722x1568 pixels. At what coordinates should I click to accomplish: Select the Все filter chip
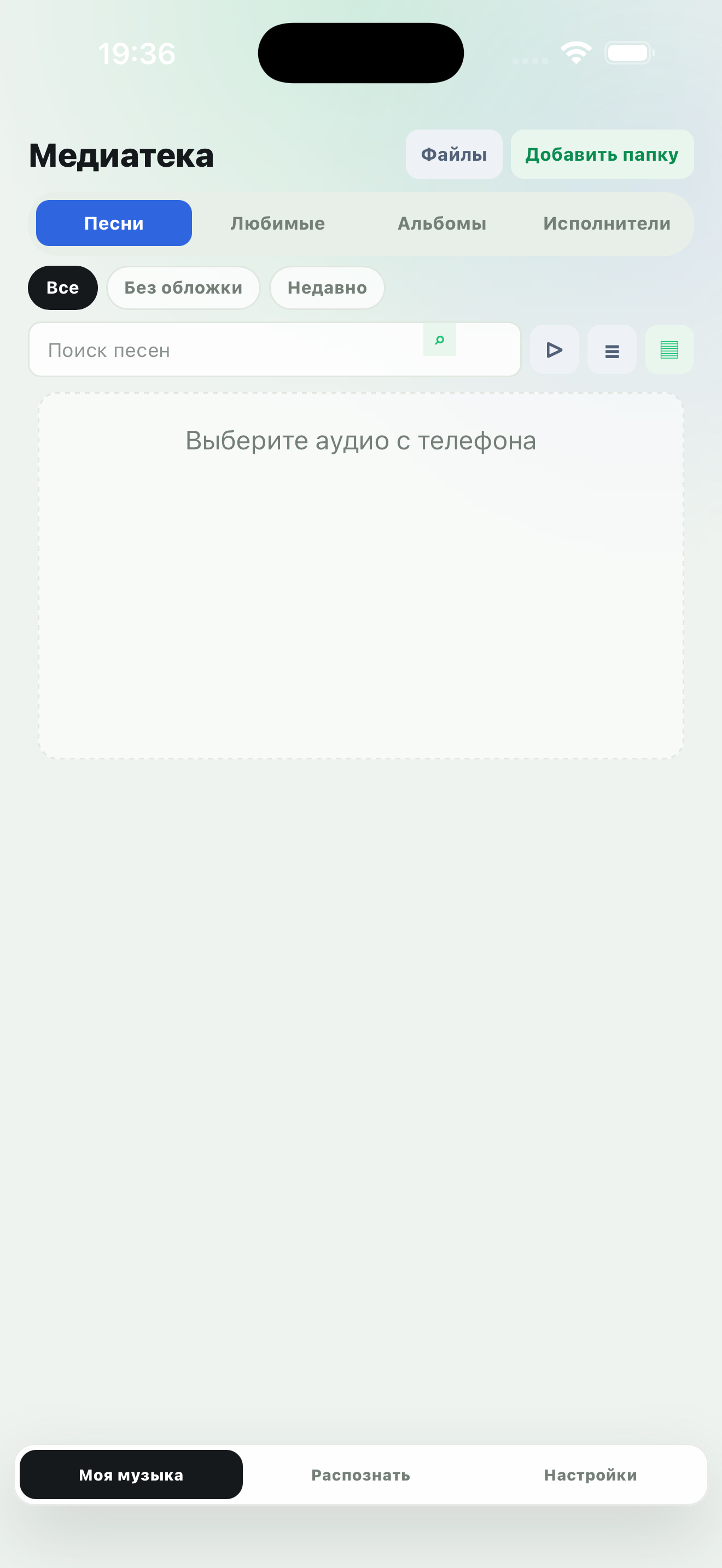click(x=63, y=288)
